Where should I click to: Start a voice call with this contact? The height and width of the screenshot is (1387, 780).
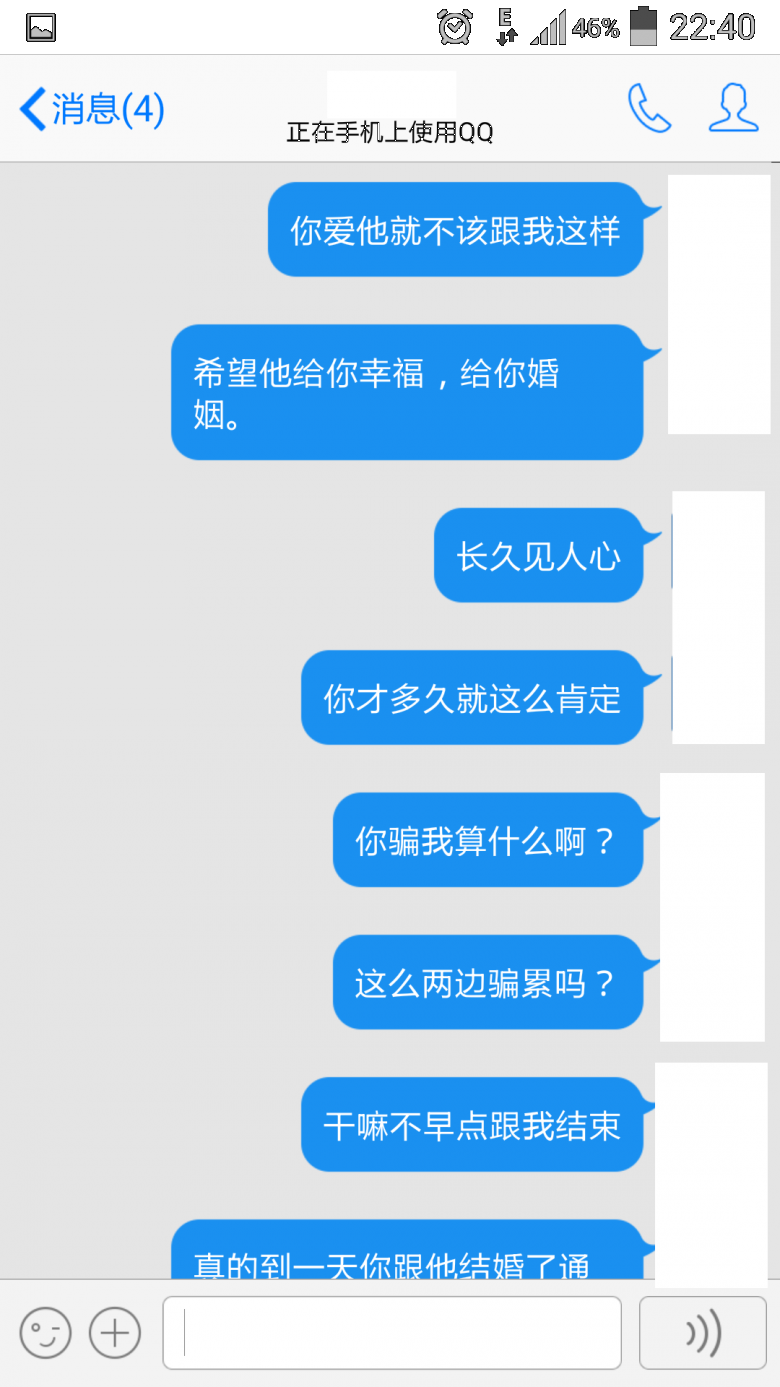click(x=649, y=108)
